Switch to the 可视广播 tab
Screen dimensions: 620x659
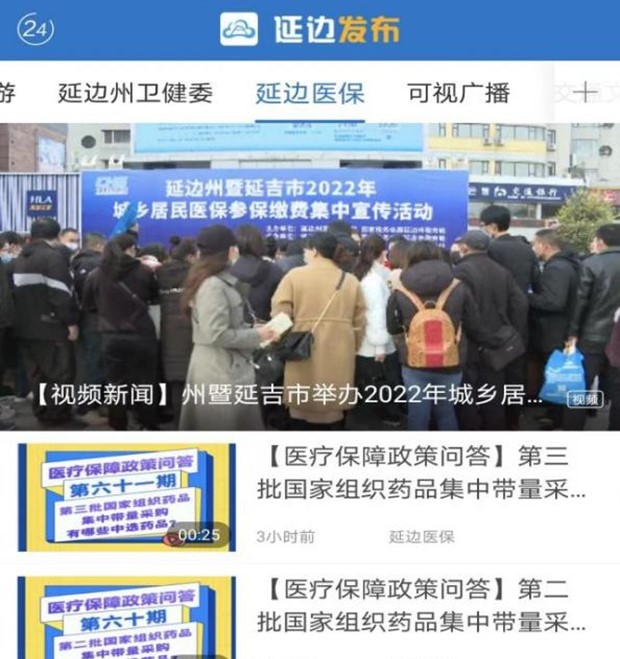pos(458,94)
